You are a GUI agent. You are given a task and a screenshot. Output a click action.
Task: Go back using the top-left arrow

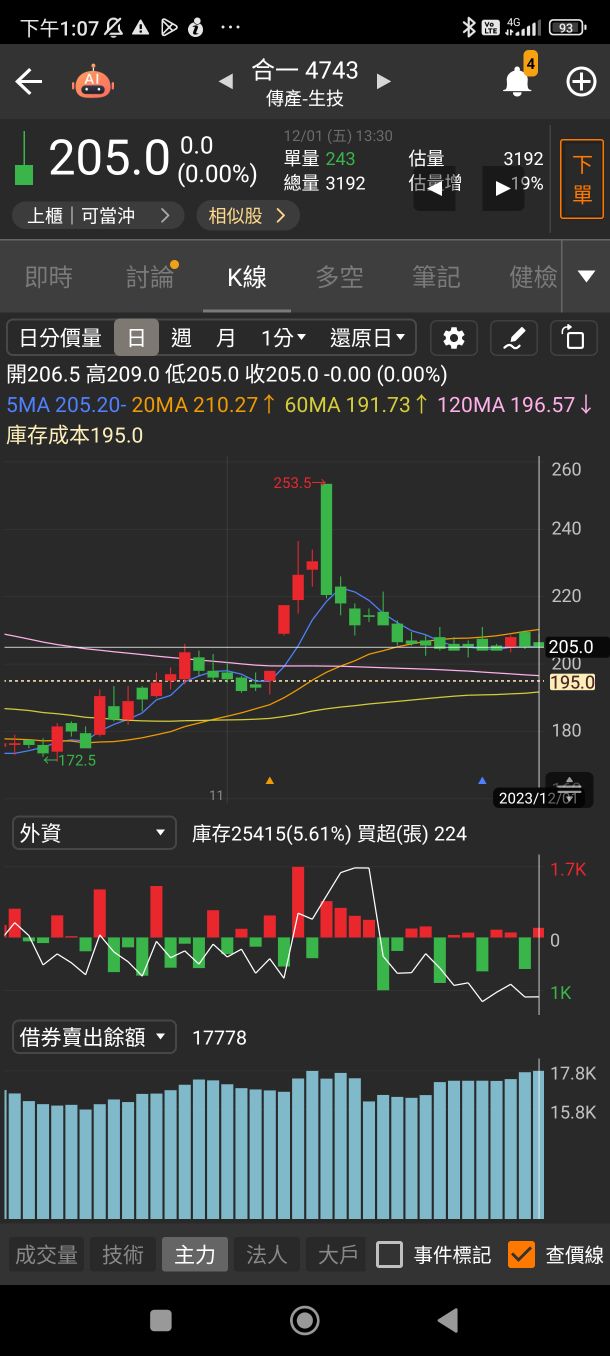click(x=29, y=82)
